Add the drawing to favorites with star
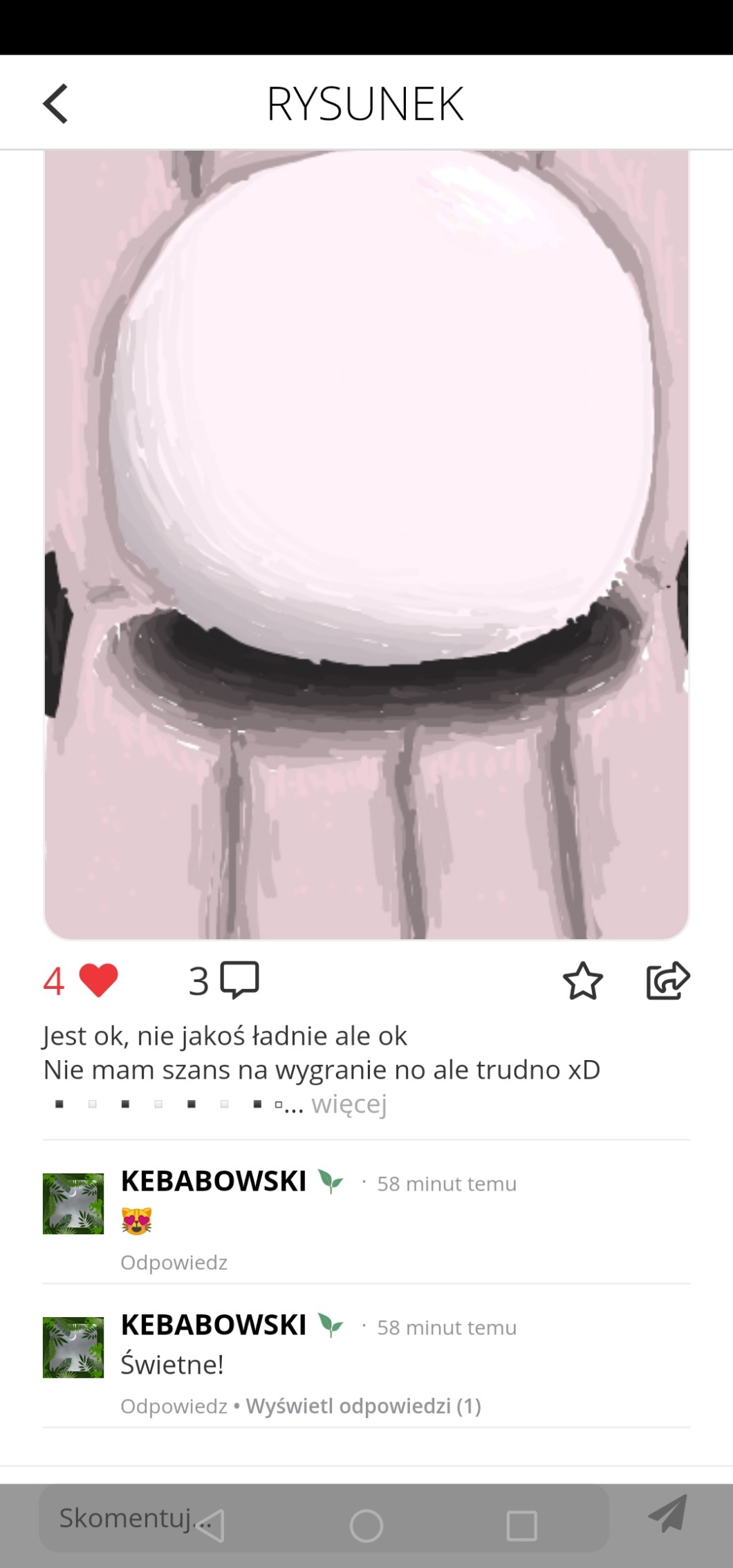The image size is (733, 1568). [582, 981]
